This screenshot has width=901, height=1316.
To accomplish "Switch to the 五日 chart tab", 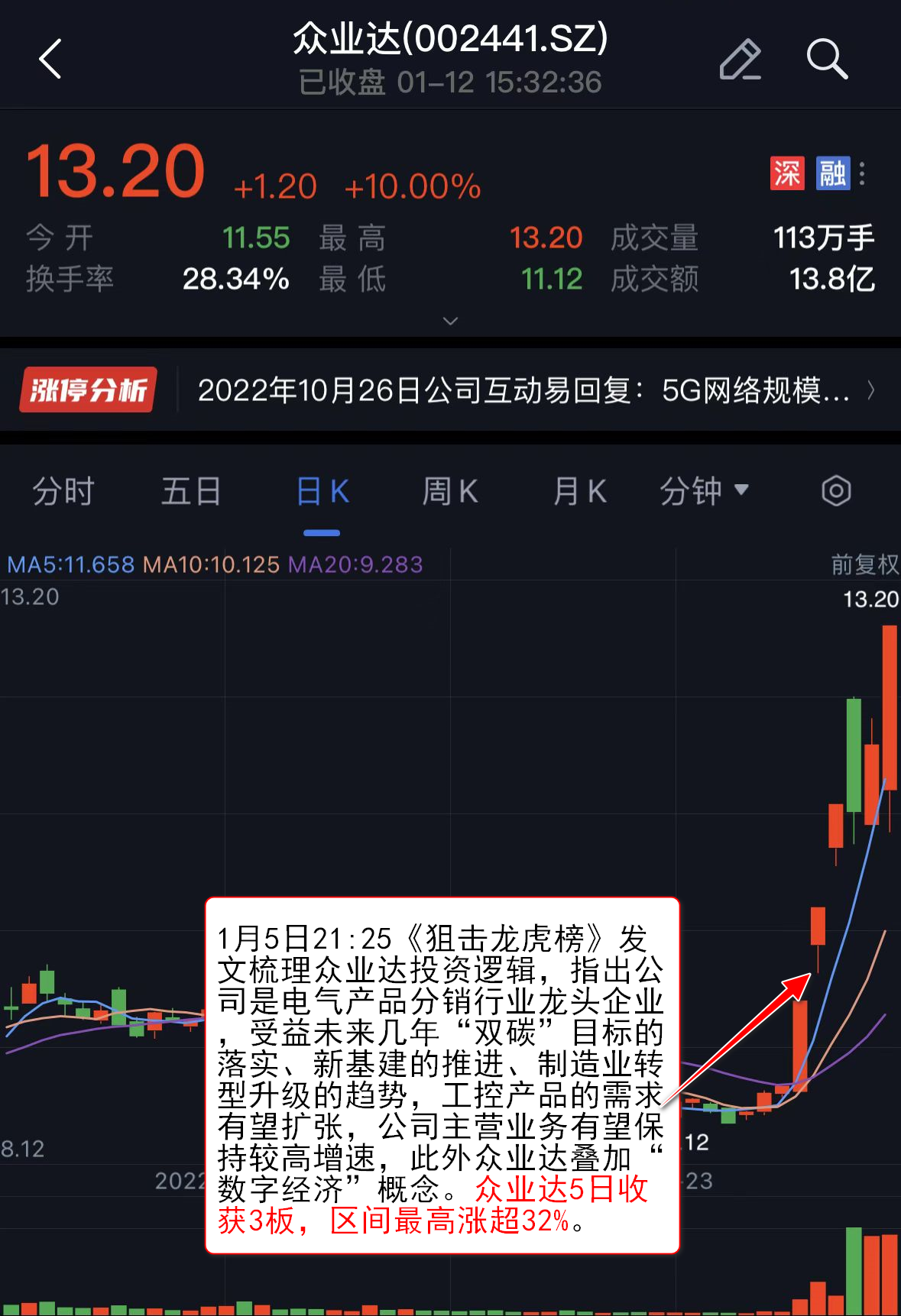I will [x=191, y=491].
